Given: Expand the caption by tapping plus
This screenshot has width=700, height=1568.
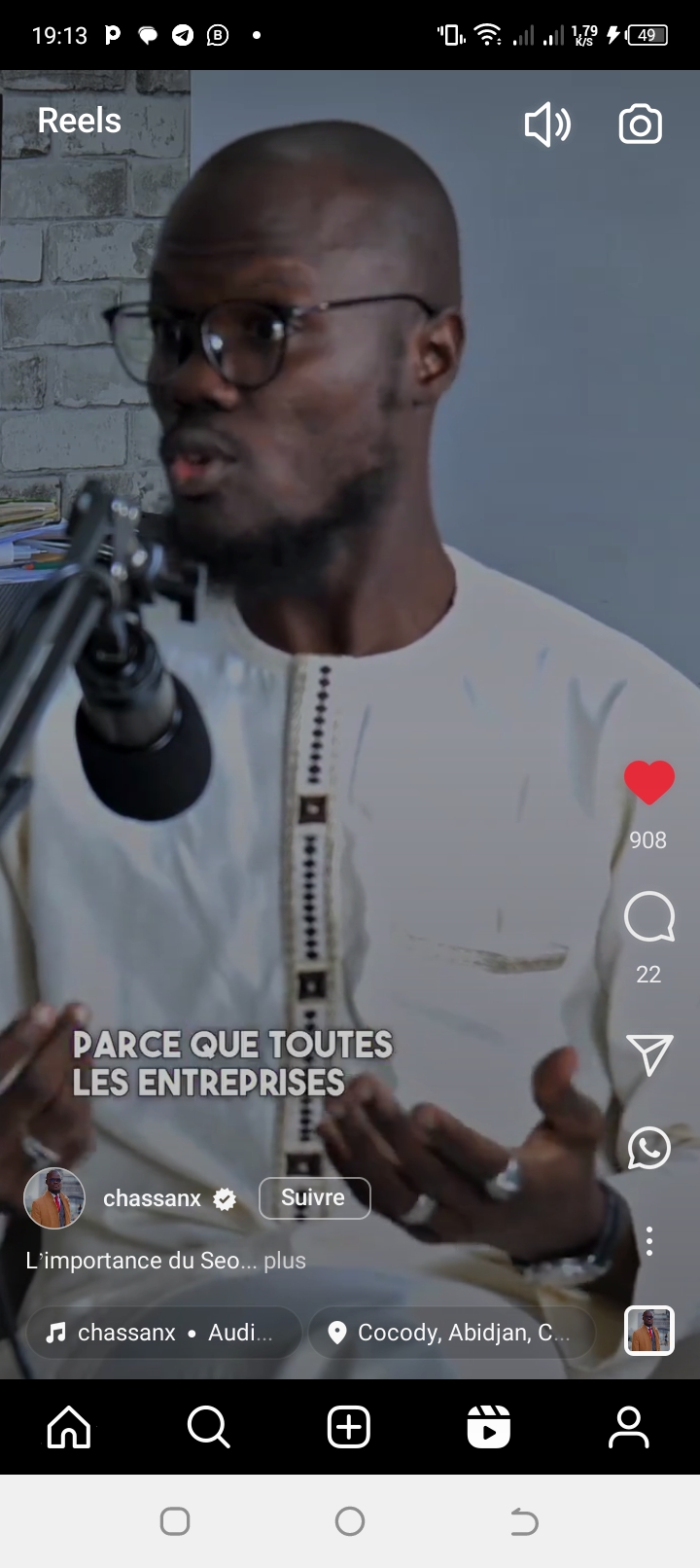Looking at the screenshot, I should click(285, 1261).
